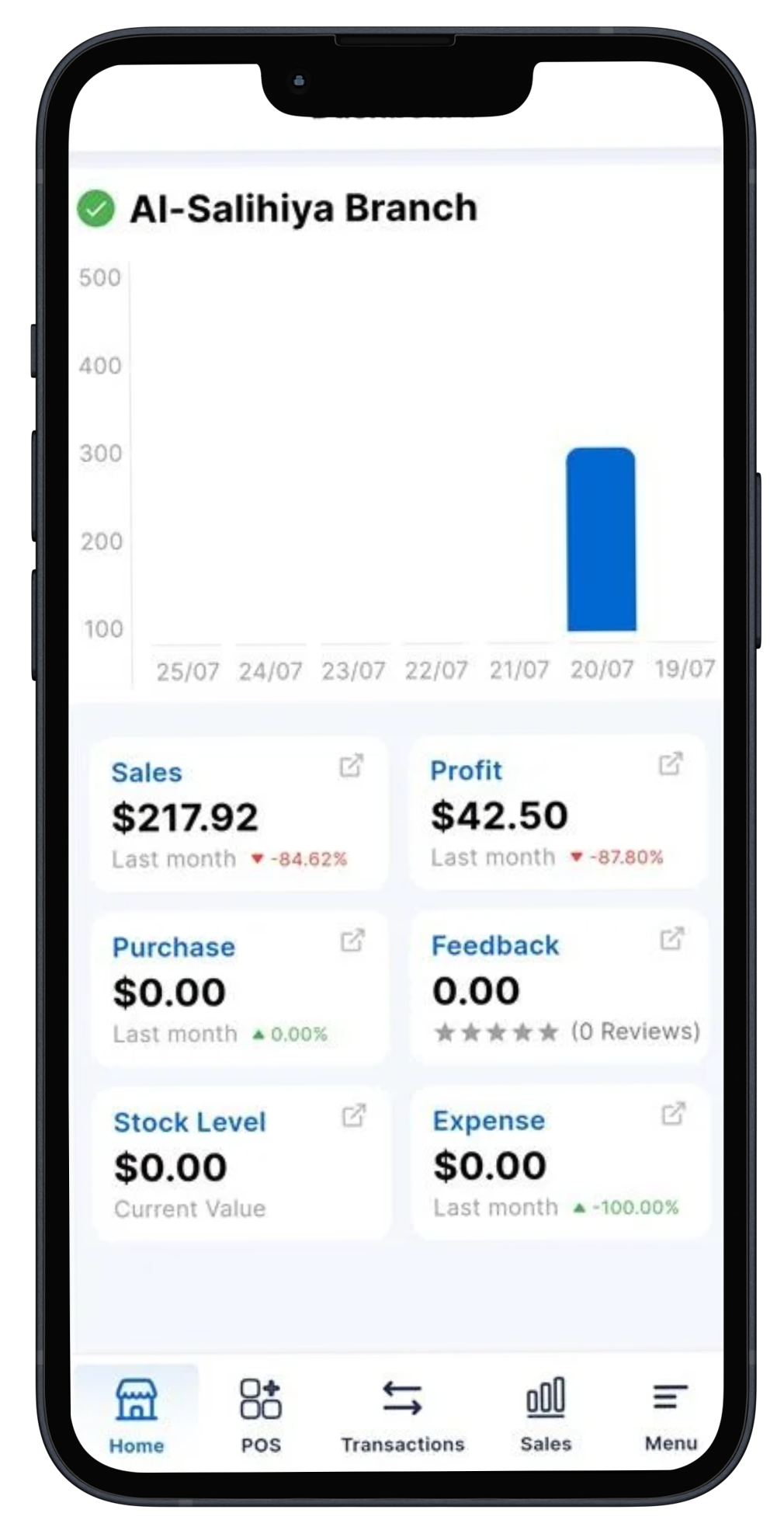
Task: Expand the Purchase card details
Action: 351,941
